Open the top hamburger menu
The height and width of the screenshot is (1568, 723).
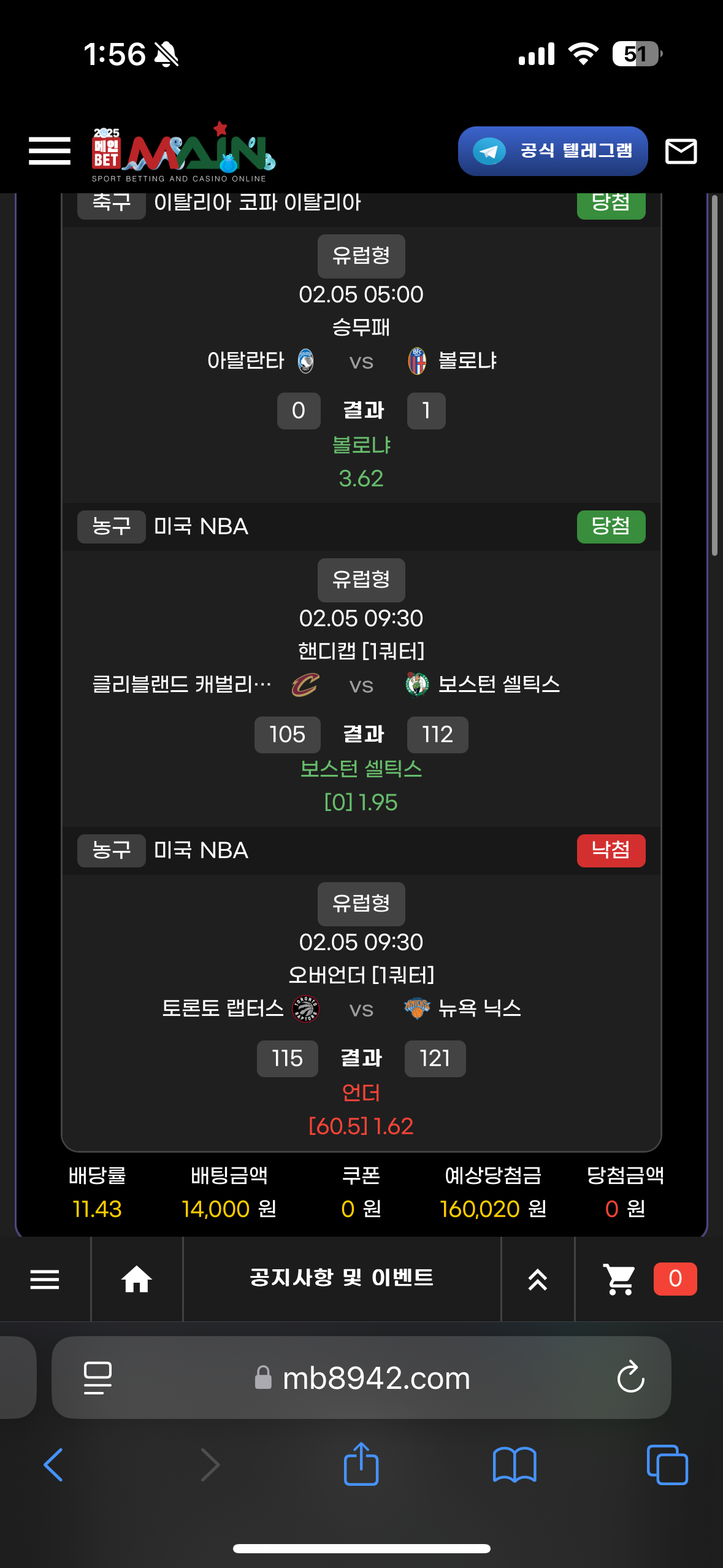pyautogui.click(x=50, y=151)
